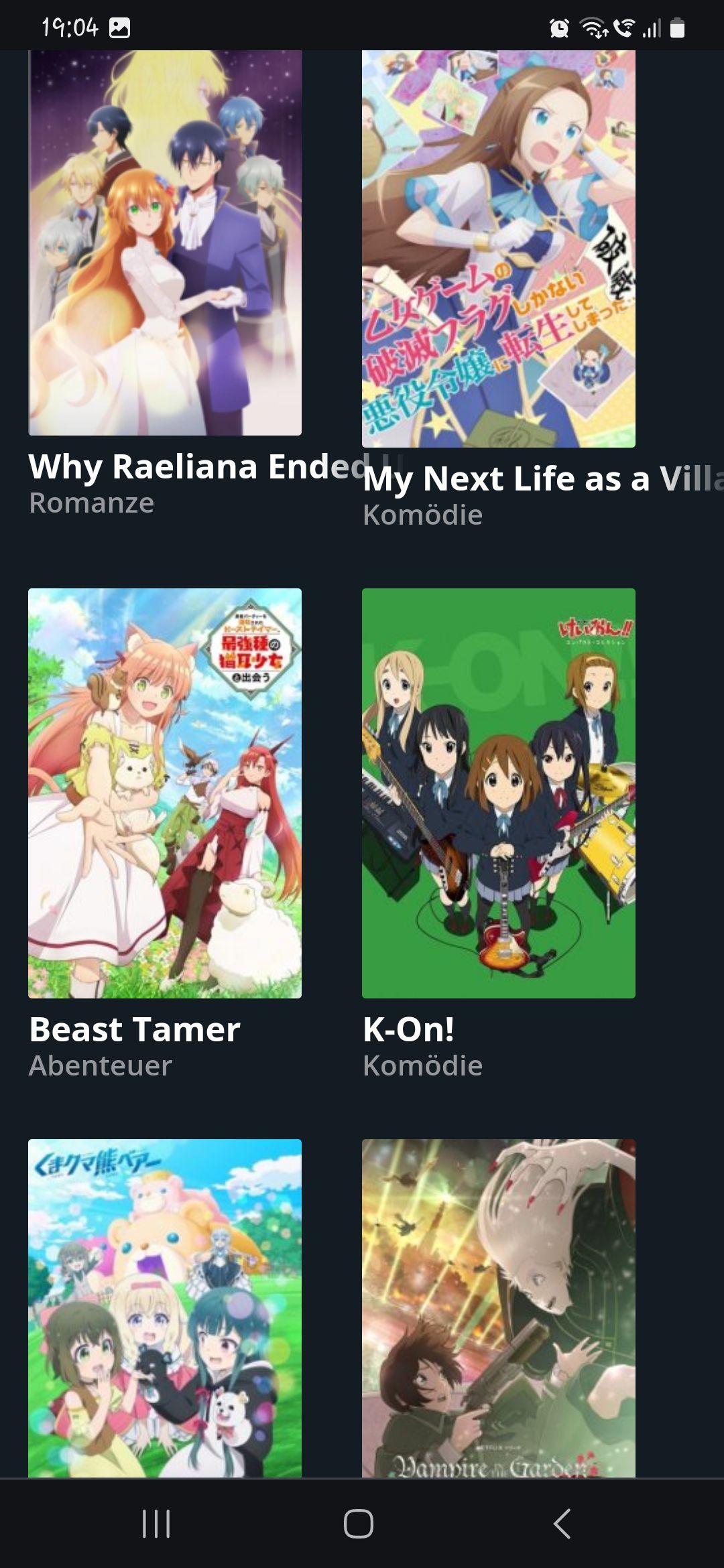This screenshot has height=1568, width=724.
Task: Select the K-On! anime card
Action: point(498,793)
